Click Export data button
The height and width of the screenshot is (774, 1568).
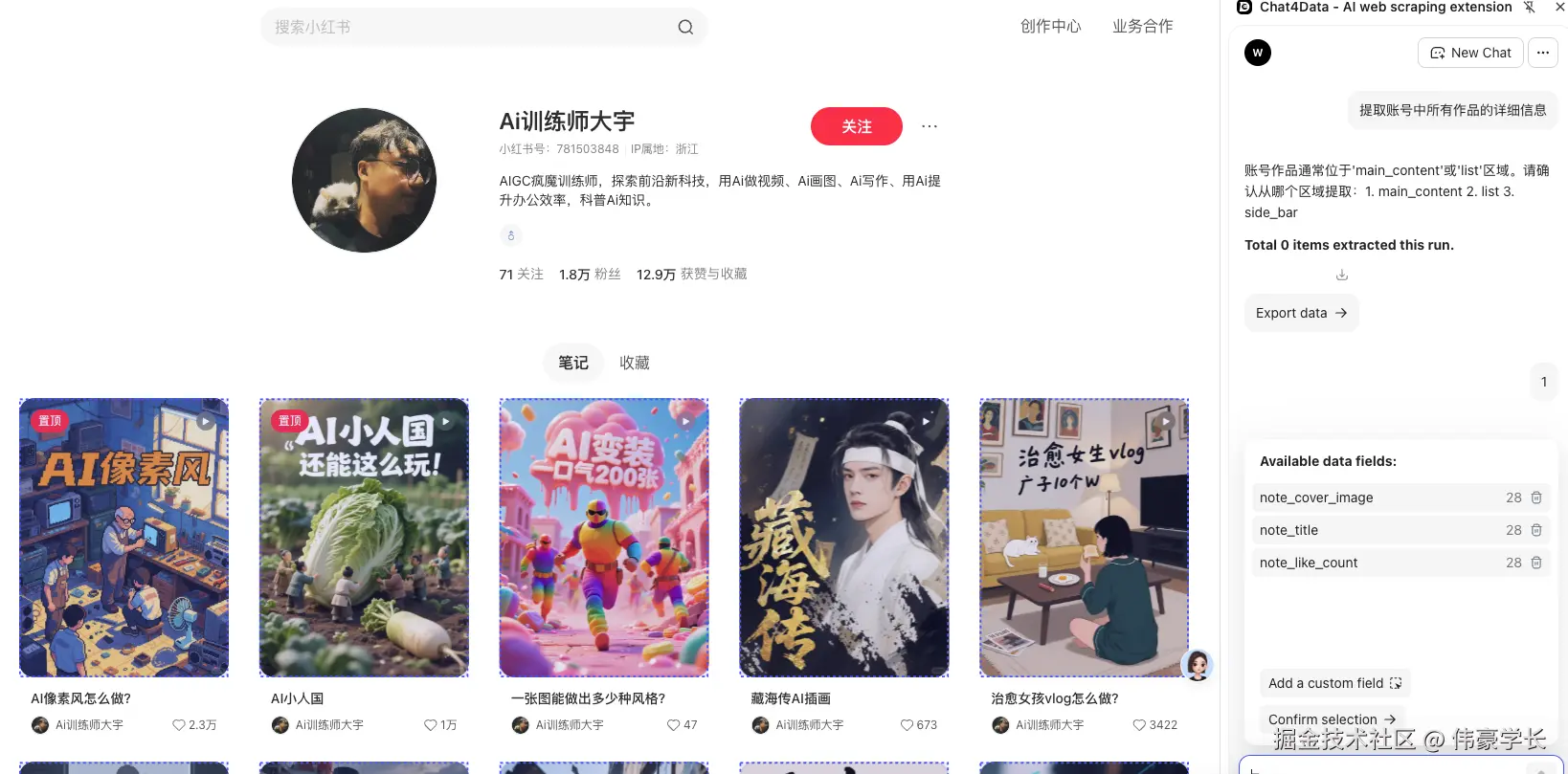tap(1301, 313)
